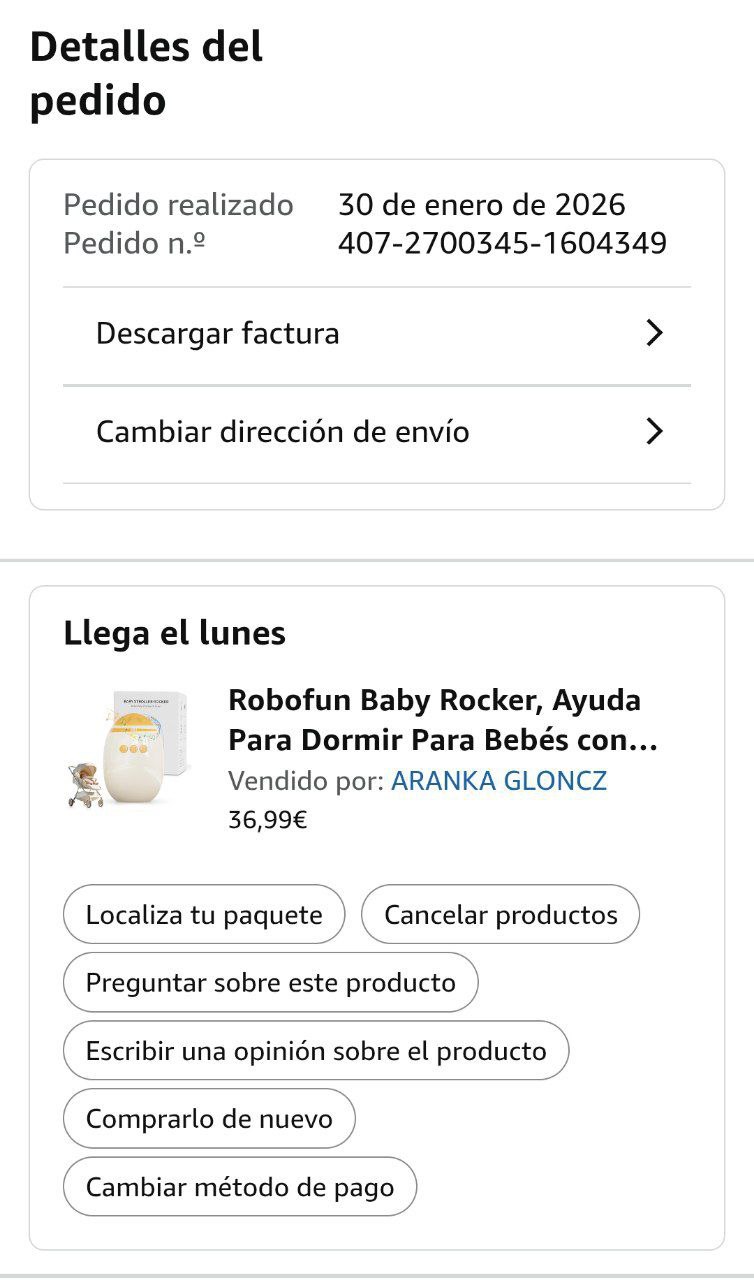754x1280 pixels.
Task: Open the Descargar factura row
Action: pyautogui.click(x=376, y=334)
